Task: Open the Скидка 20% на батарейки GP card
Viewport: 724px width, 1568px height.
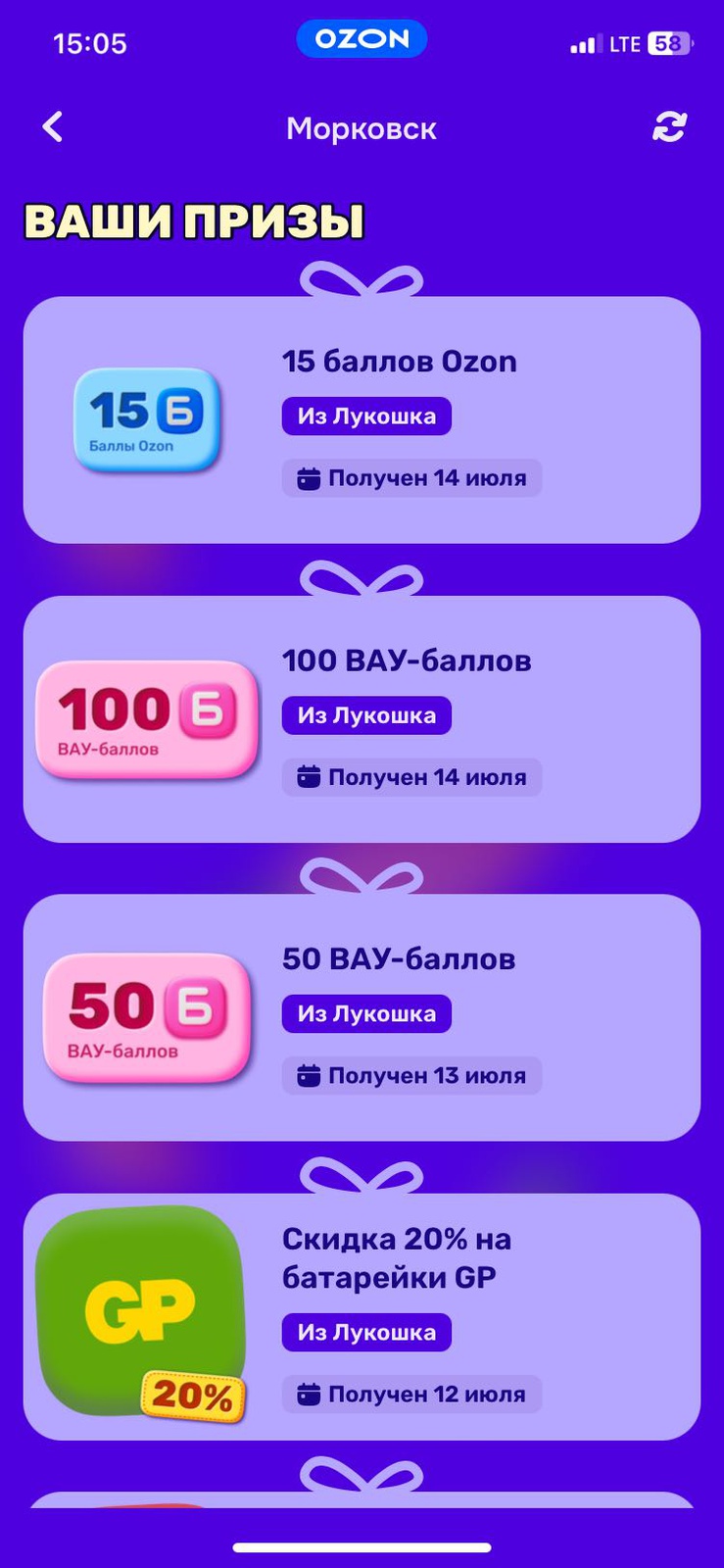Action: 362,1316
